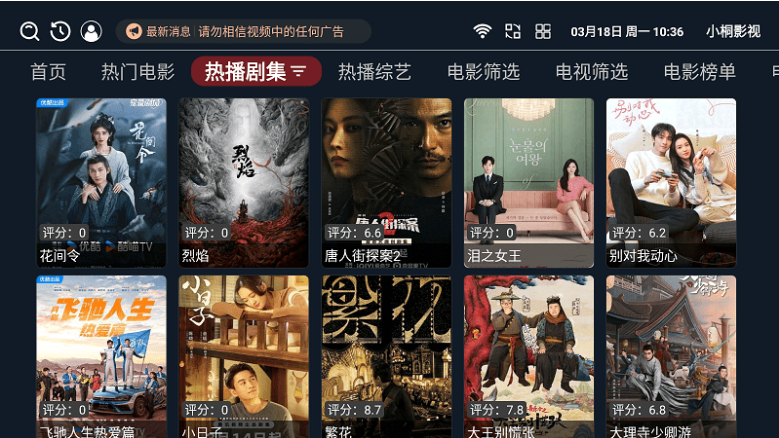
Task: Open the 飞驰人生热爱篇 poster
Action: coord(101,355)
